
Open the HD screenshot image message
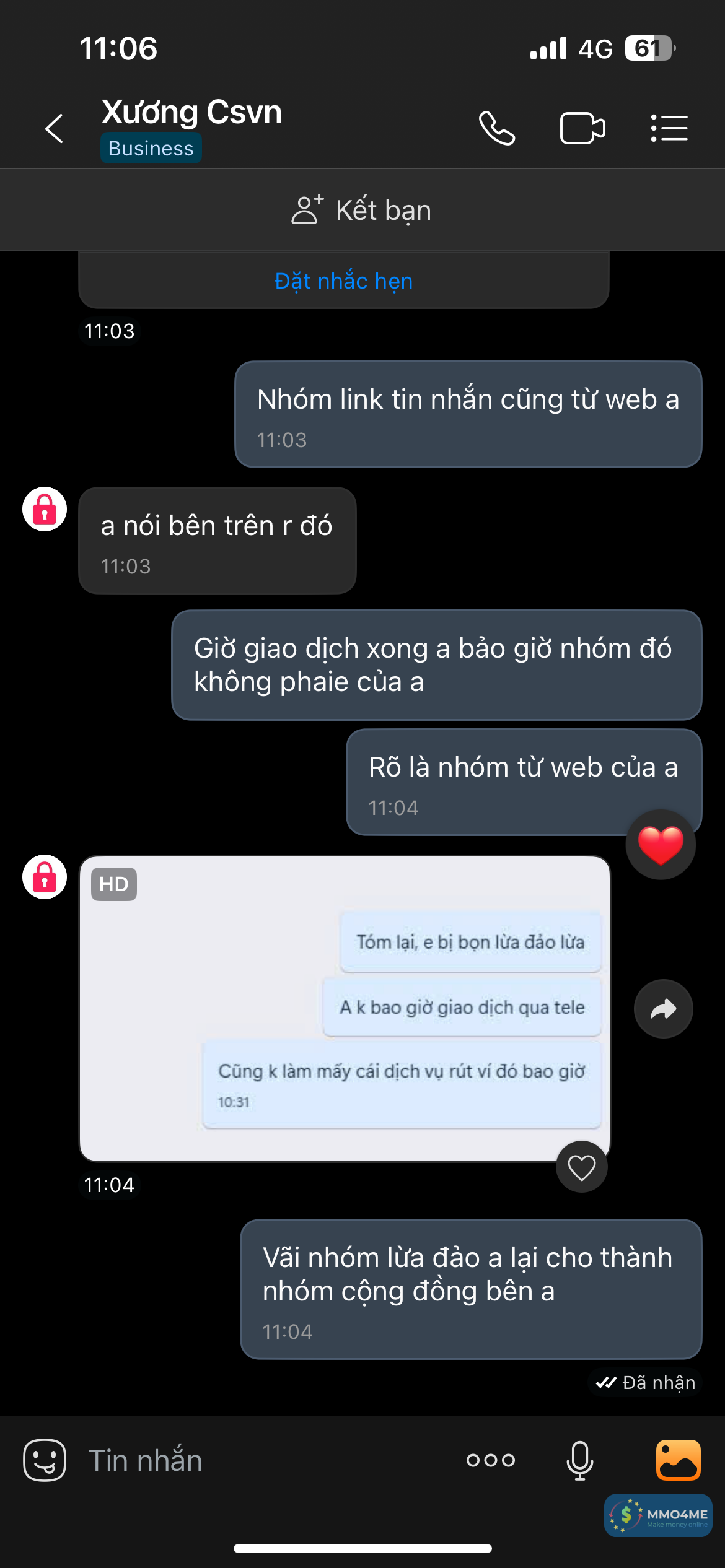pos(345,1008)
